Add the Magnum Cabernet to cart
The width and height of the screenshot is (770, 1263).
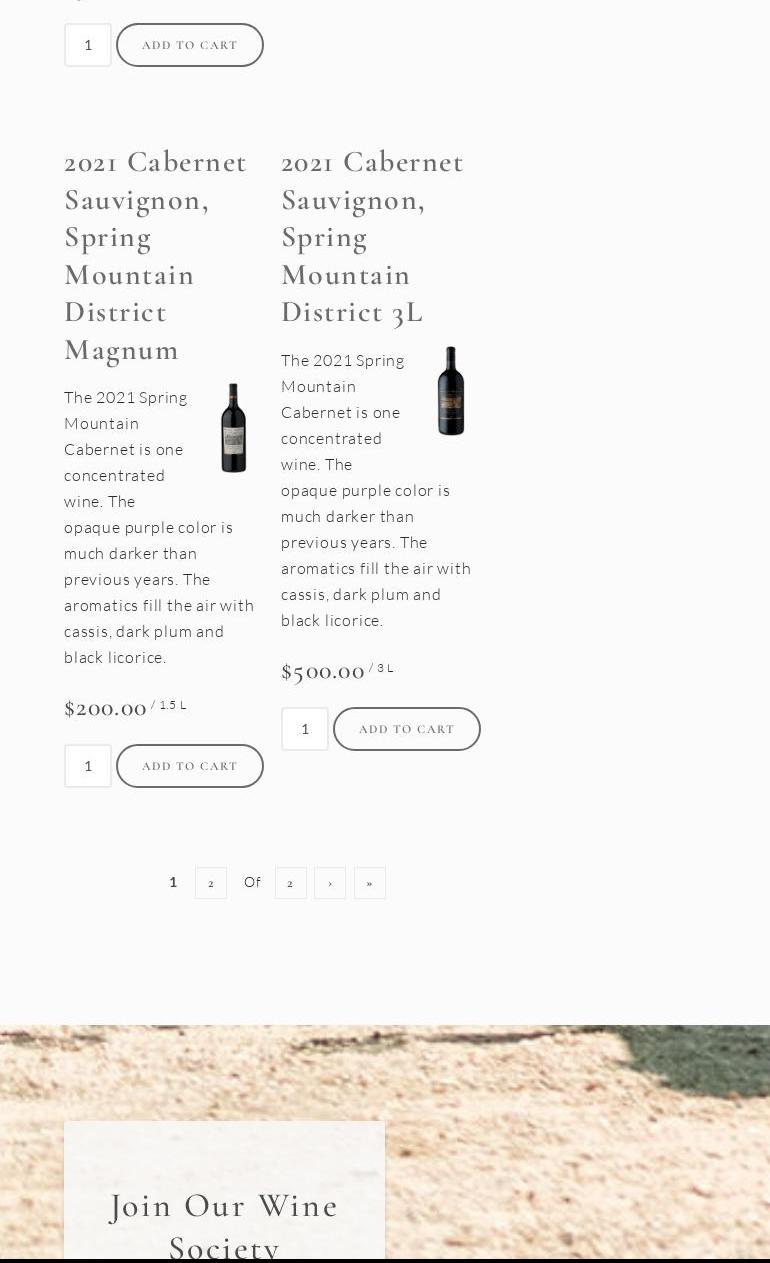(x=189, y=766)
